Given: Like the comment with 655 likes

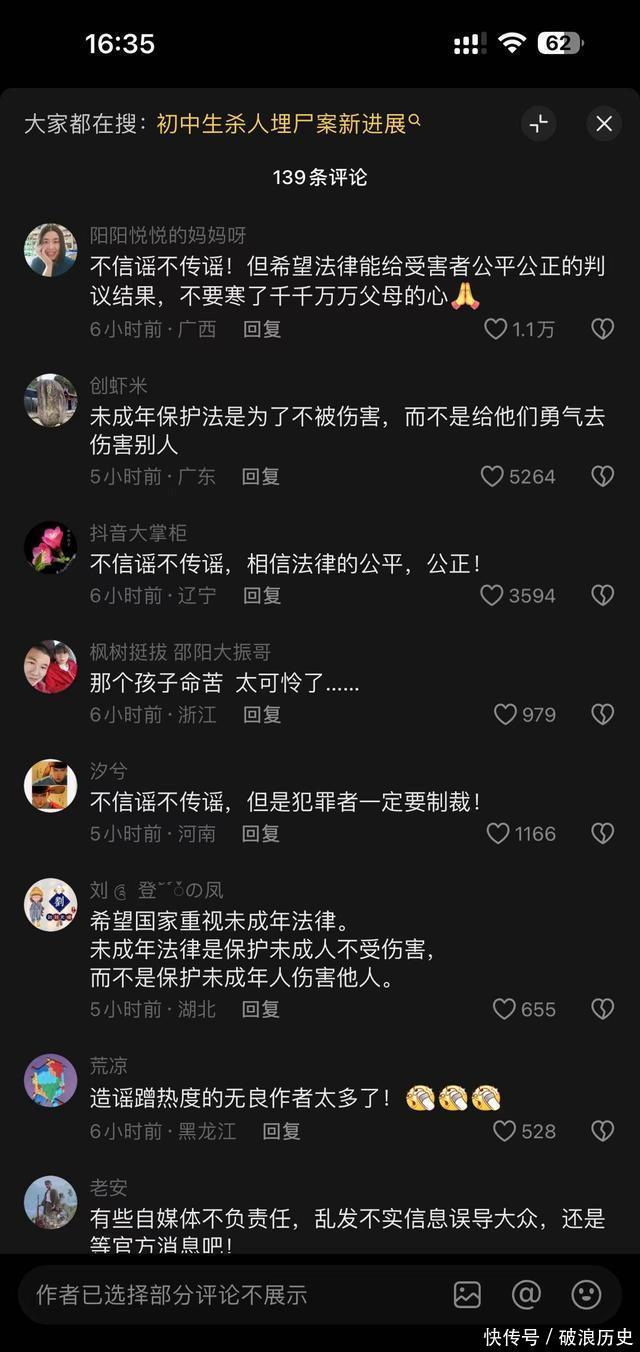Looking at the screenshot, I should click(505, 1010).
